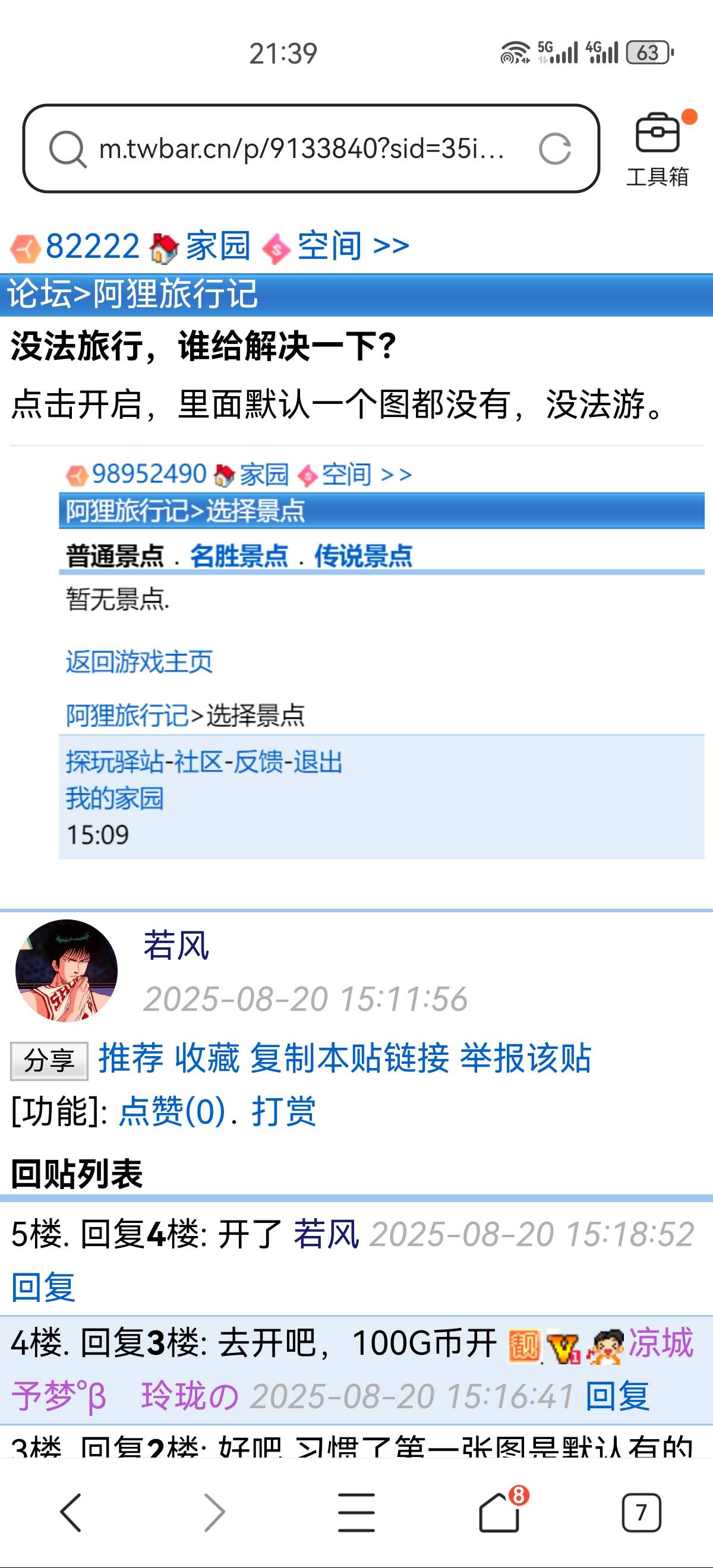
Task: Tip the author with 打赏
Action: [x=284, y=1111]
